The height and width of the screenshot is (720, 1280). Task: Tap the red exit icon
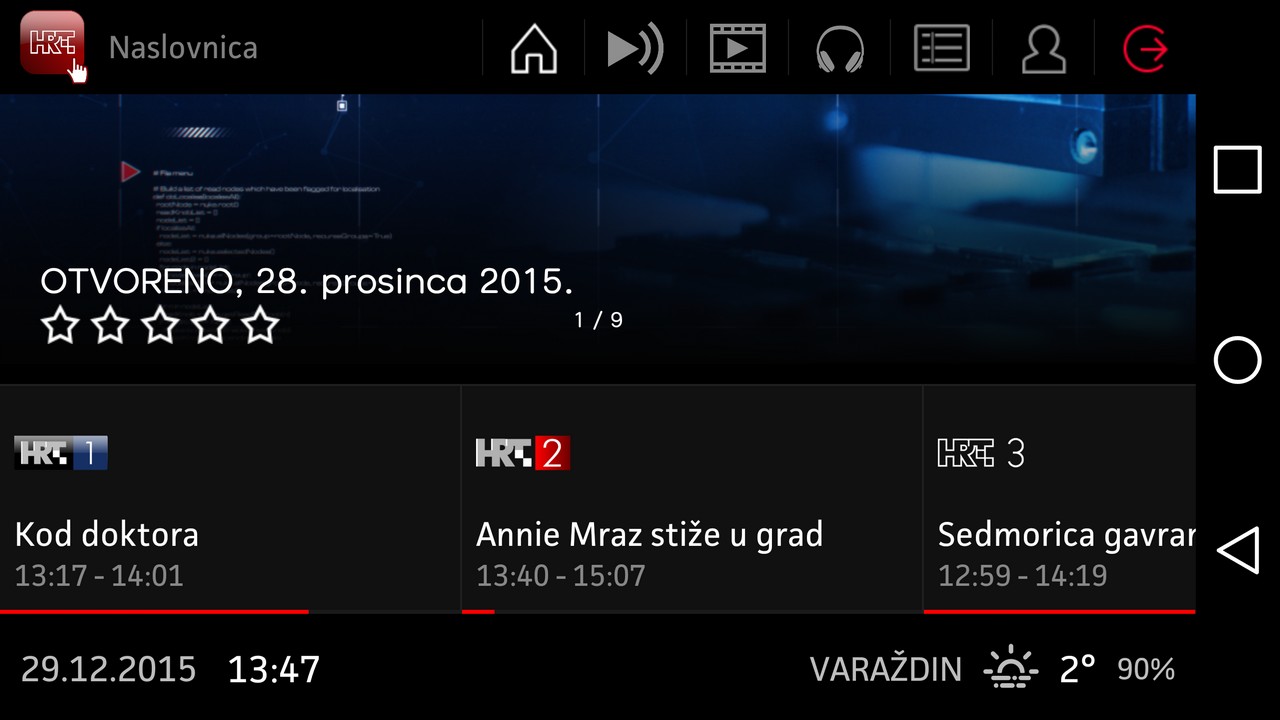click(1145, 48)
